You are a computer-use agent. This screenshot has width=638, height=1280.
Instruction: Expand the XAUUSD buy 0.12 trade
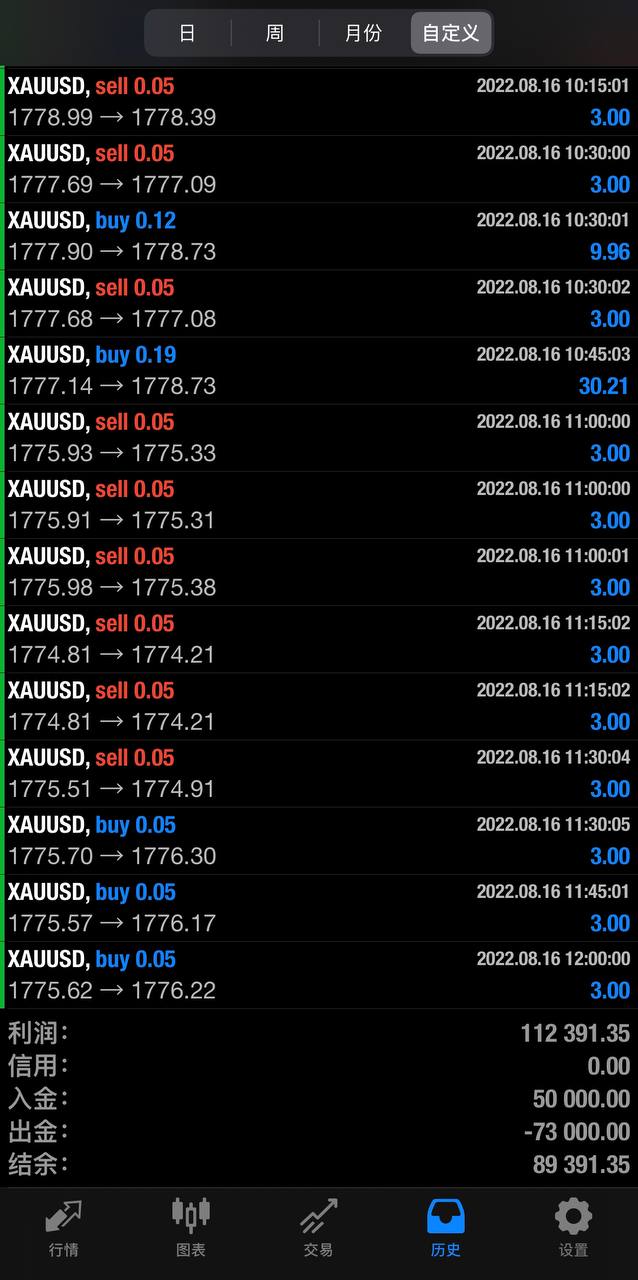[319, 236]
